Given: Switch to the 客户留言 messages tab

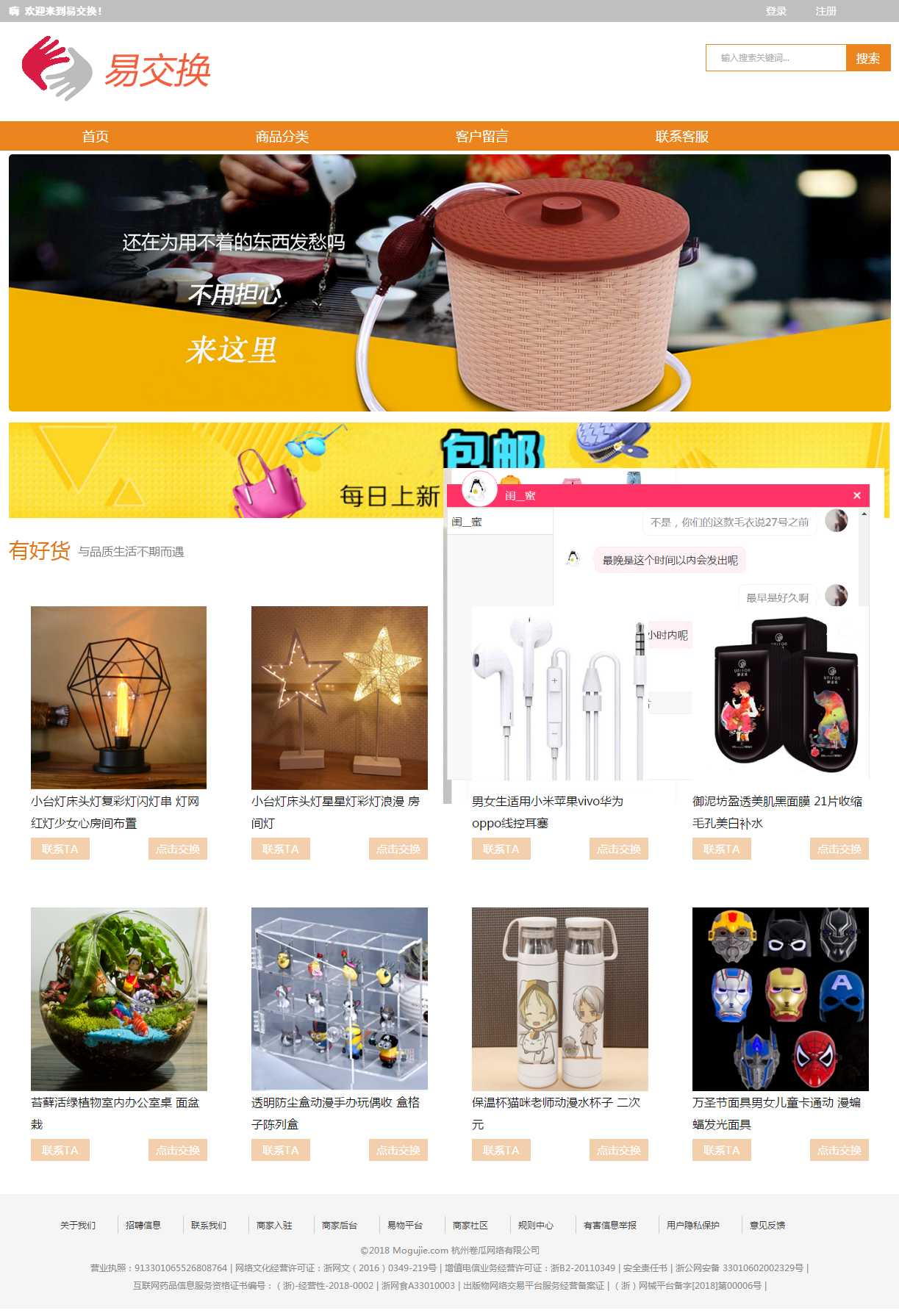Looking at the screenshot, I should (481, 137).
